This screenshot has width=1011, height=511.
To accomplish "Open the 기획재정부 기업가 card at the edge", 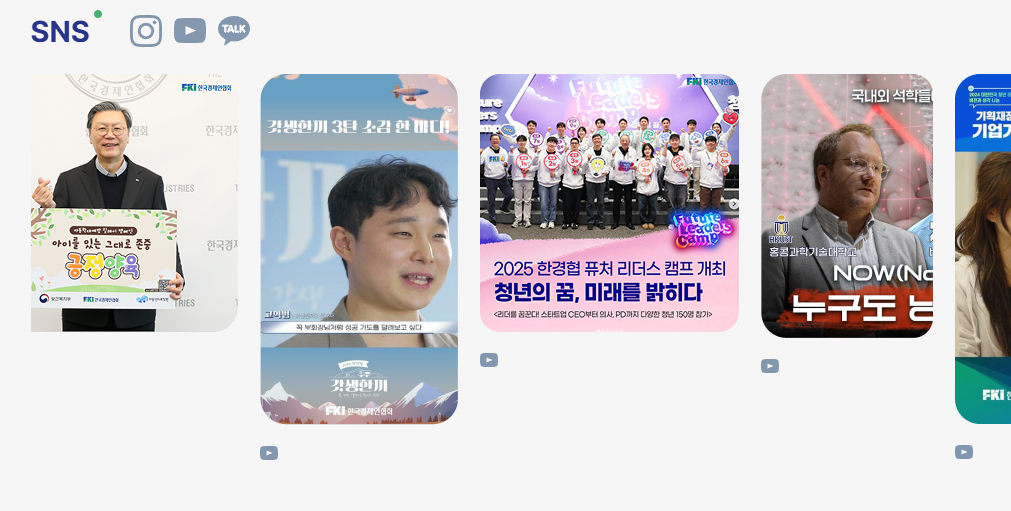I will tap(983, 249).
